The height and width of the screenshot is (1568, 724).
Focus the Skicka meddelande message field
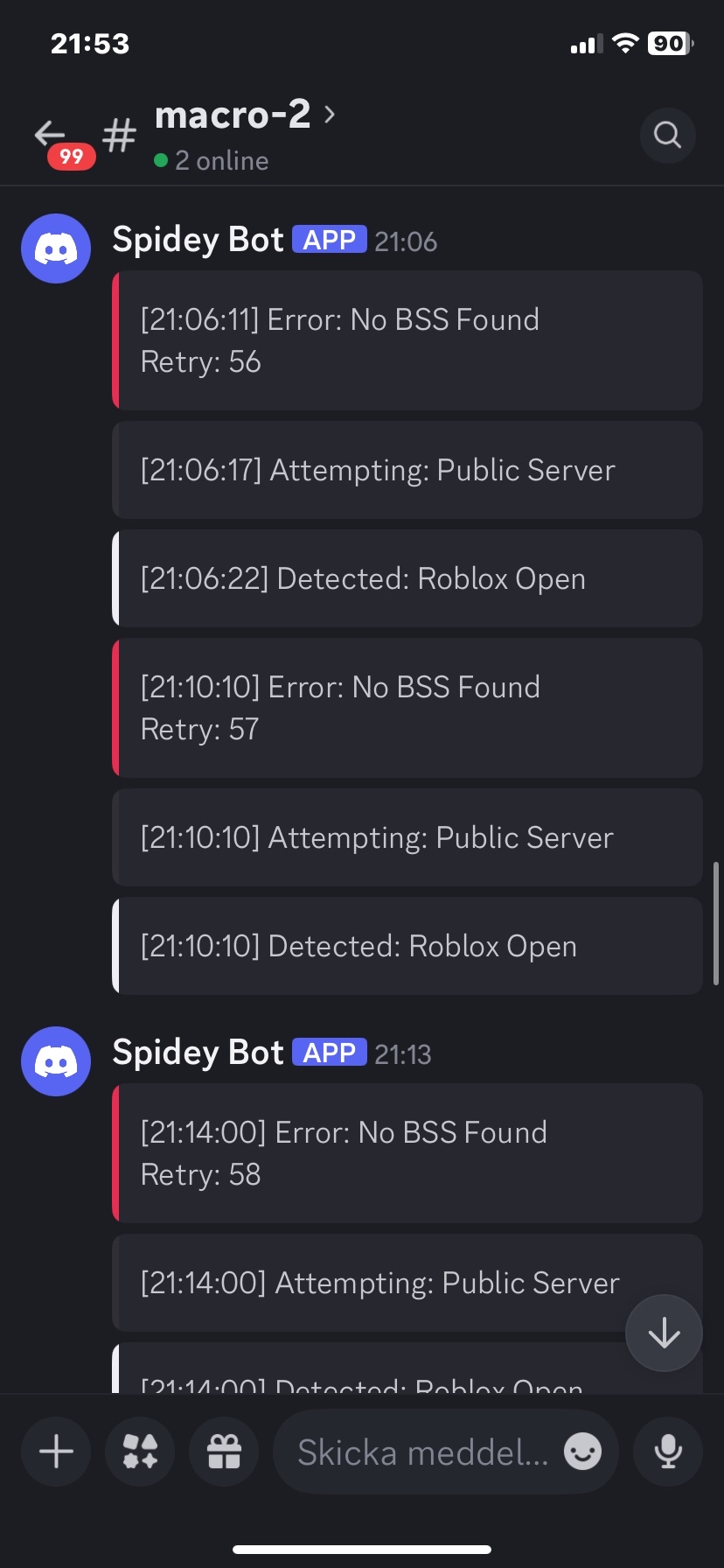[423, 1452]
